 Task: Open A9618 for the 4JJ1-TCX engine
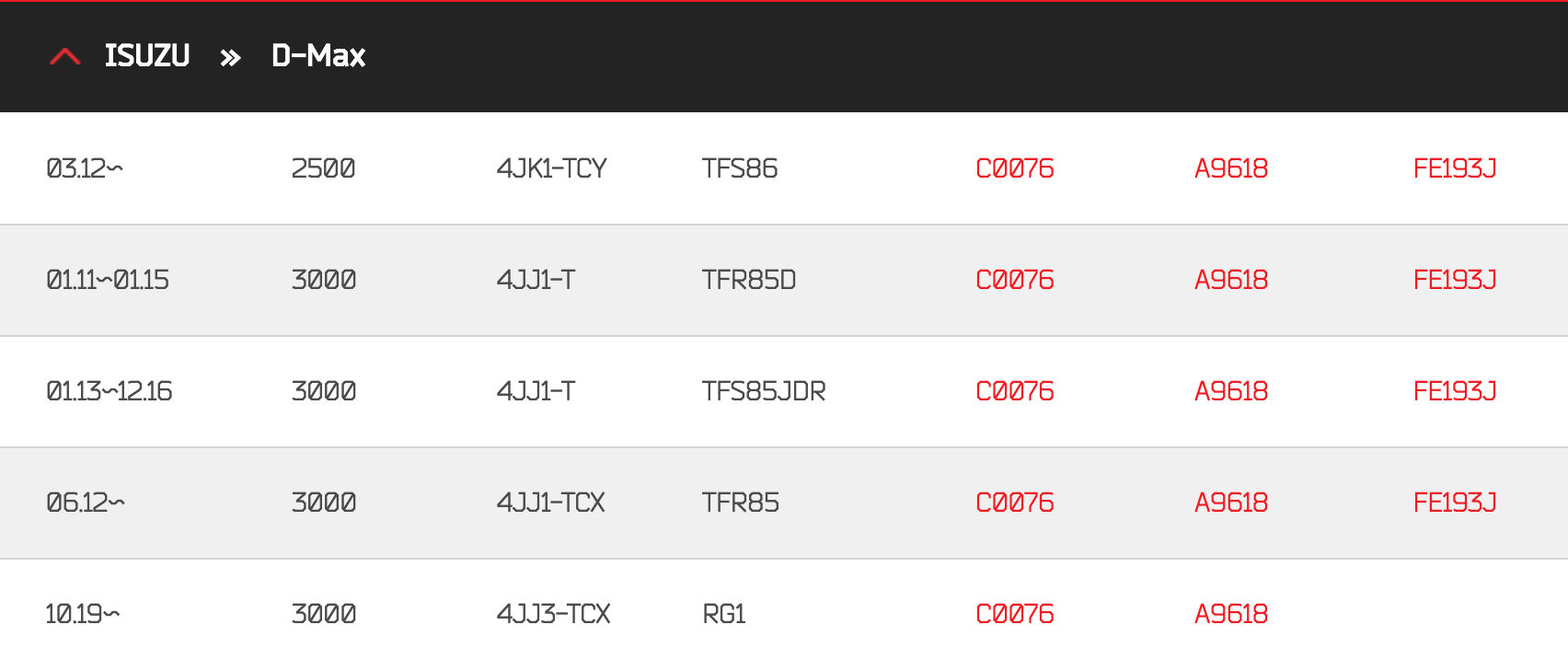click(1230, 503)
